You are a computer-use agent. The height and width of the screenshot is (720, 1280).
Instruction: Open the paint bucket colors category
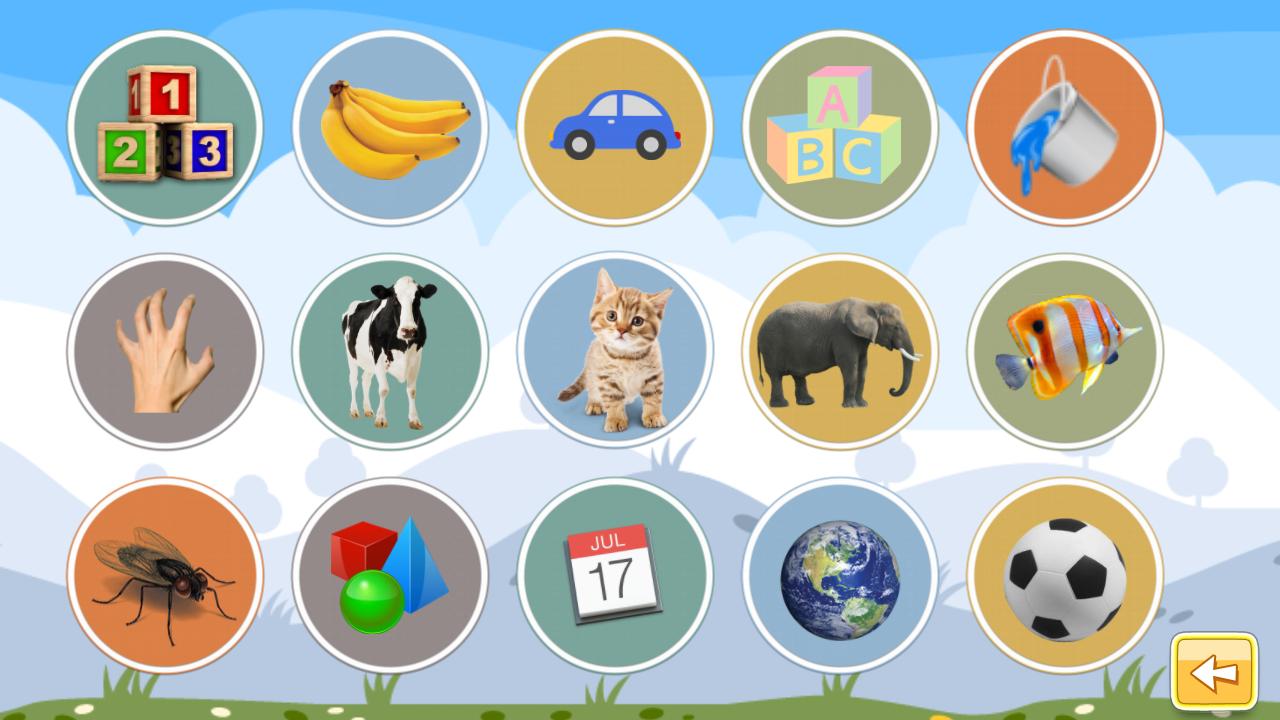point(1065,128)
